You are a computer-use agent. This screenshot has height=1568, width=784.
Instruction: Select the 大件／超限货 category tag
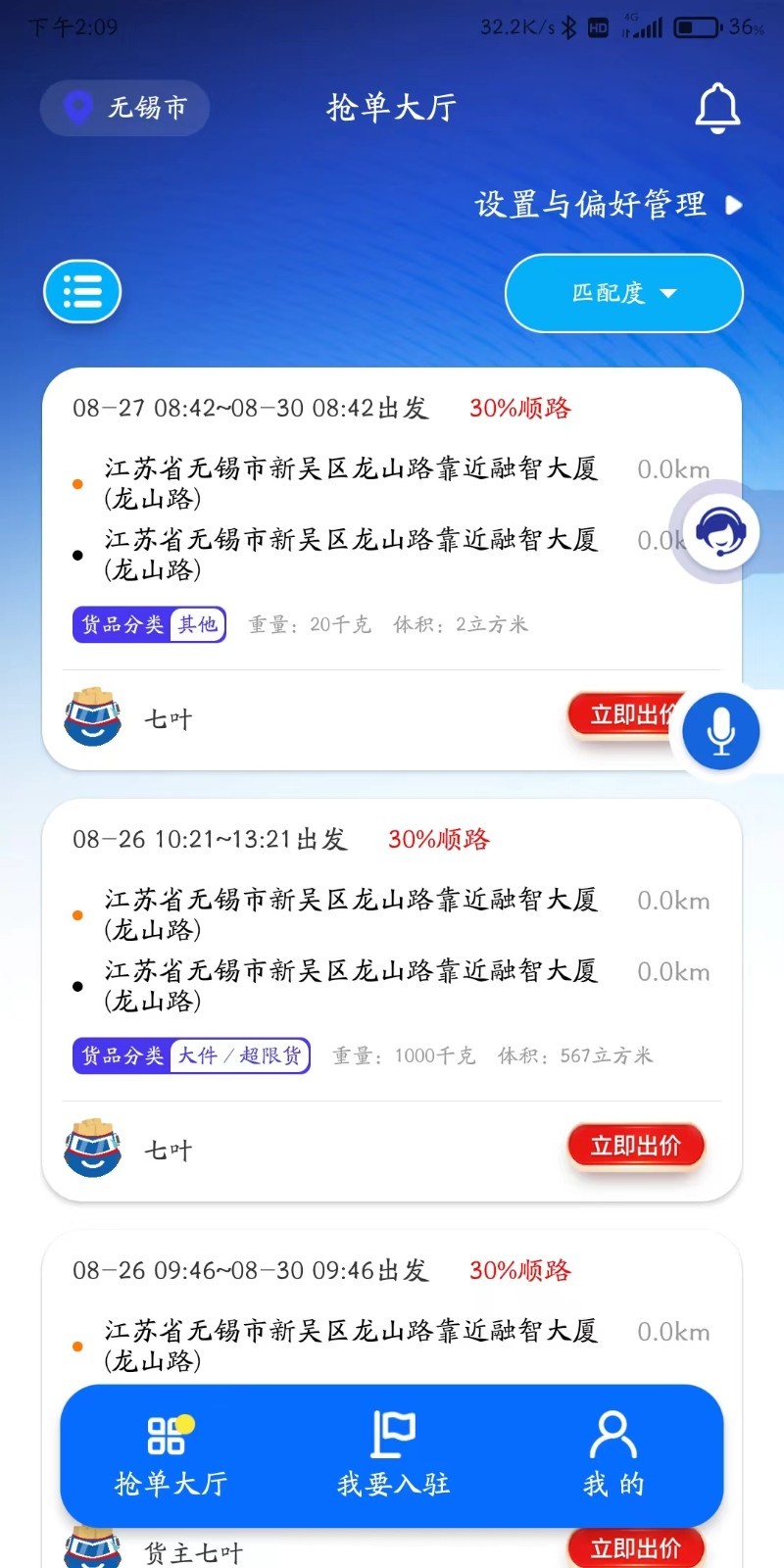point(240,1055)
